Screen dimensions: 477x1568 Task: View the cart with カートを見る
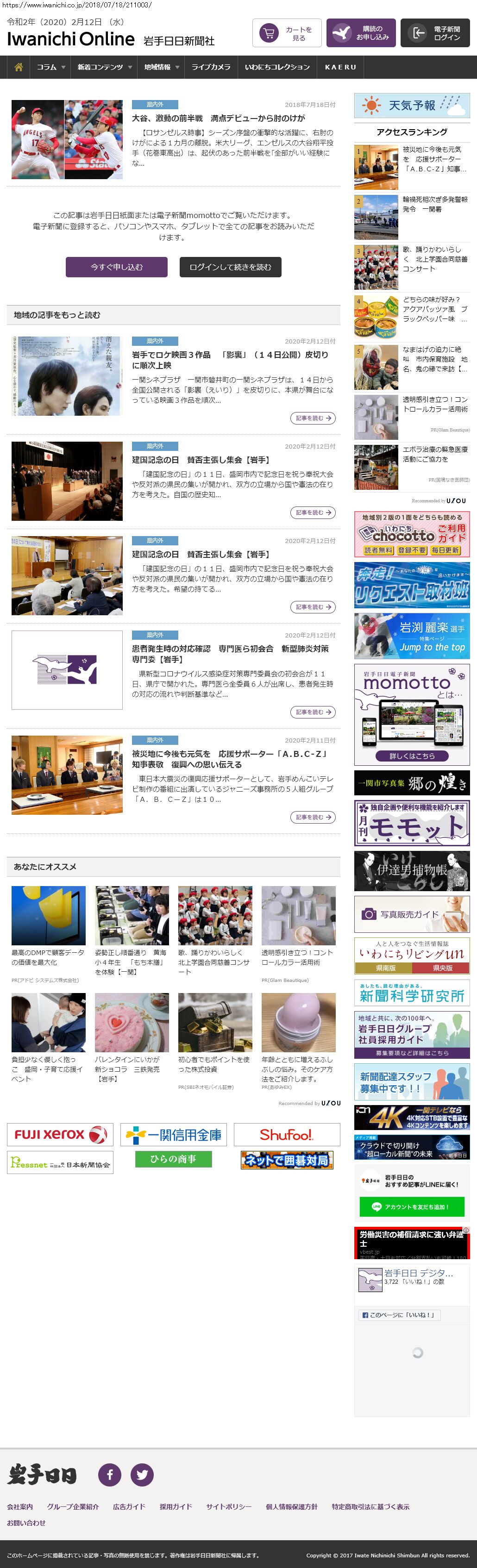287,33
